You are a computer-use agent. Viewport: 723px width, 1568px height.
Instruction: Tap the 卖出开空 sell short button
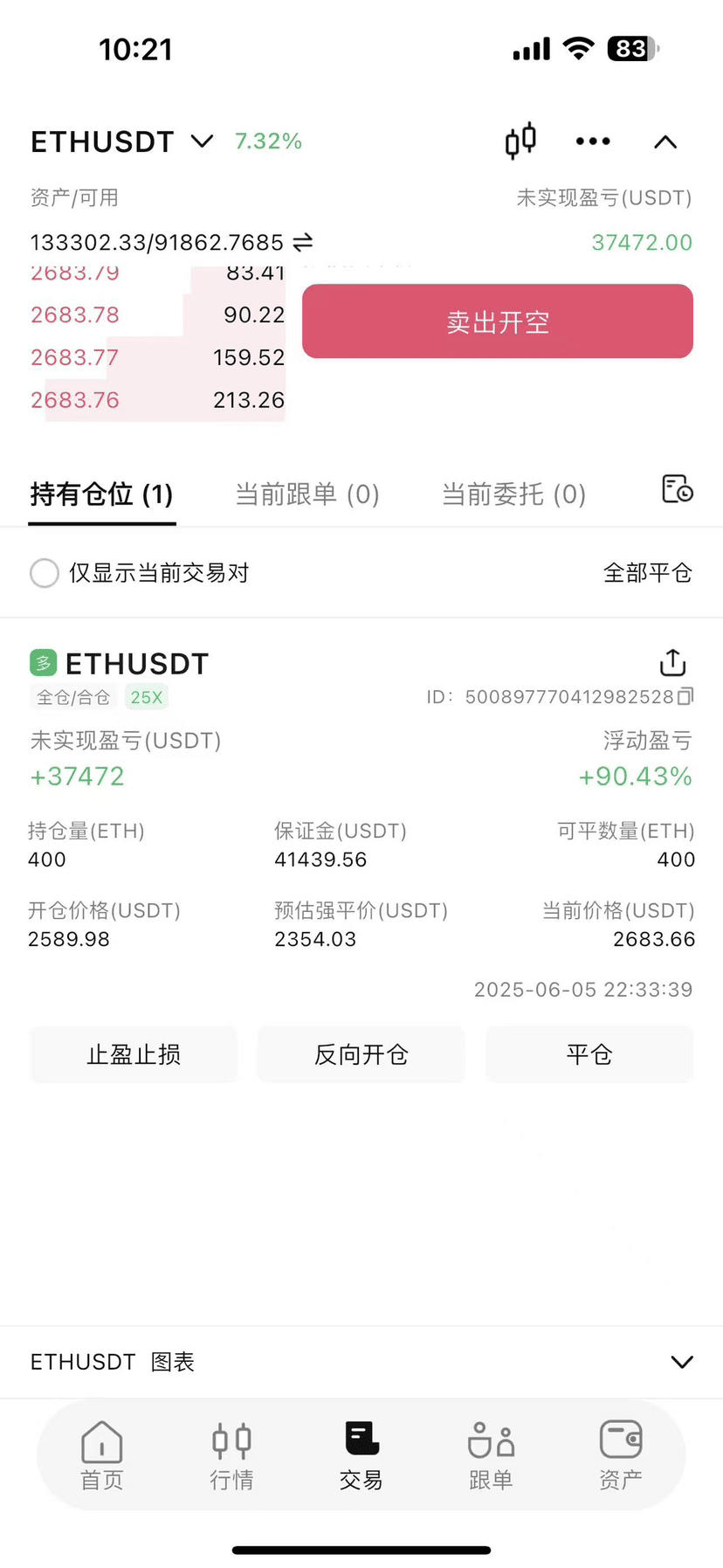(x=497, y=321)
